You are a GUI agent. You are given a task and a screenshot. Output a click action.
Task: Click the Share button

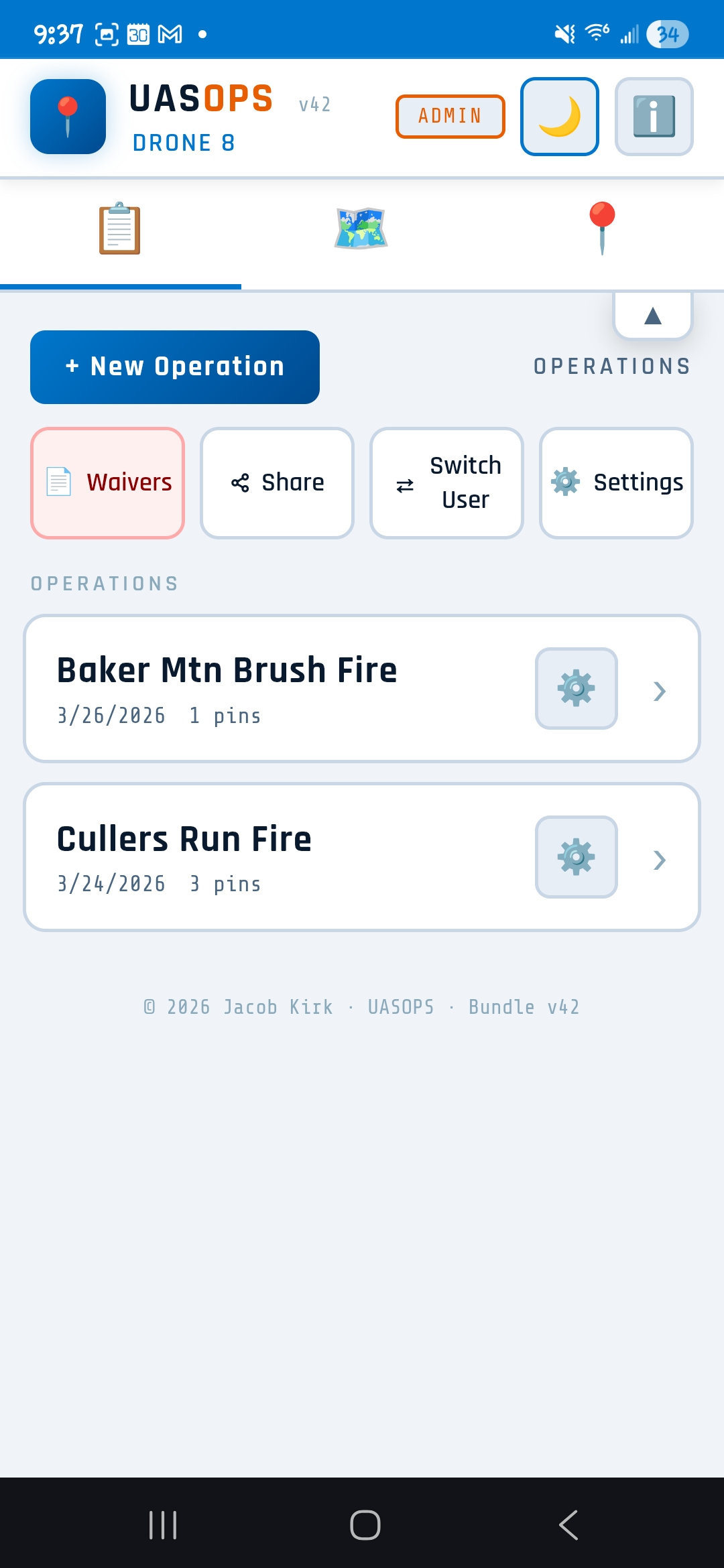[277, 482]
